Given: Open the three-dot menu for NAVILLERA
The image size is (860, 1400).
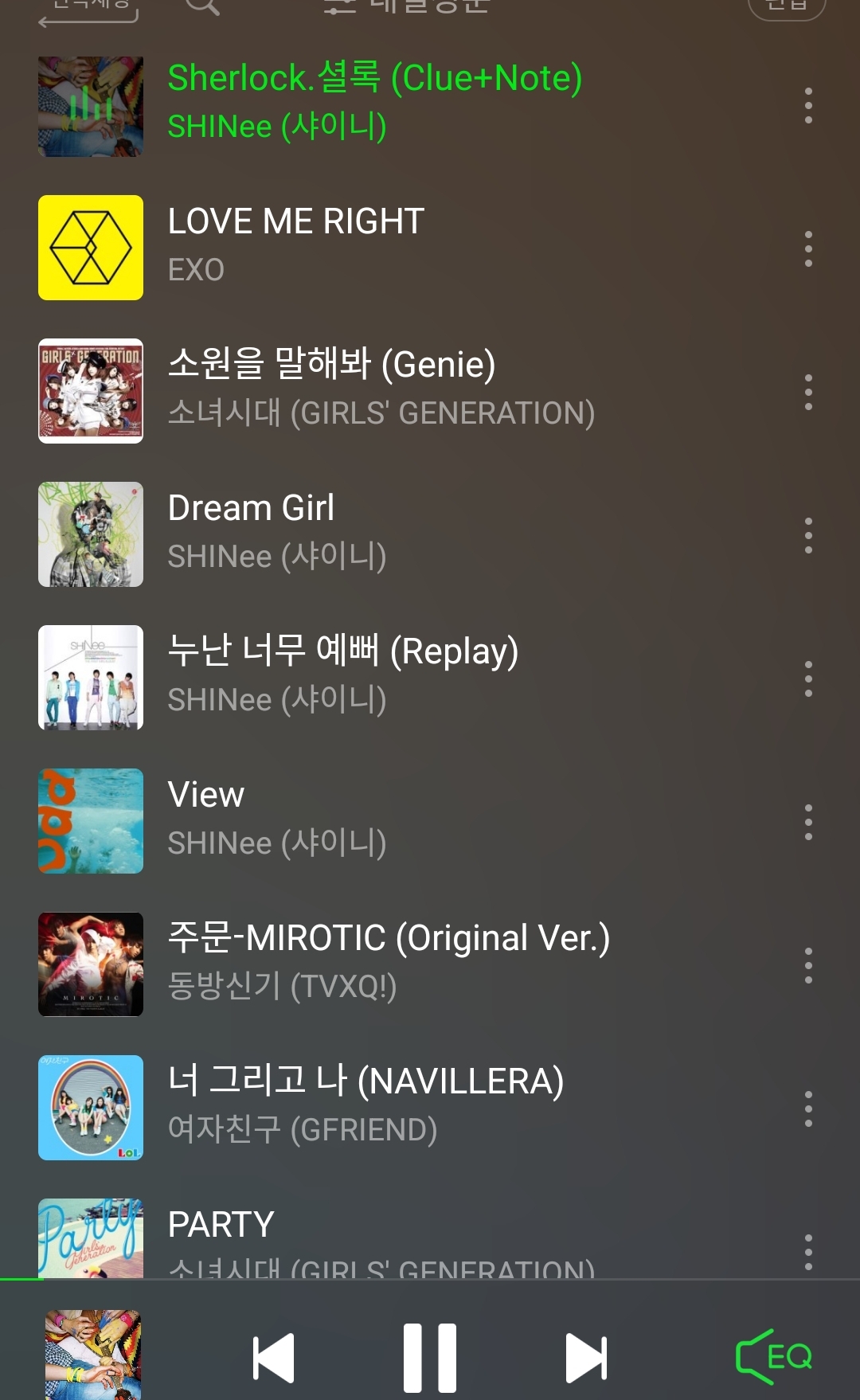Looking at the screenshot, I should pyautogui.click(x=808, y=1109).
